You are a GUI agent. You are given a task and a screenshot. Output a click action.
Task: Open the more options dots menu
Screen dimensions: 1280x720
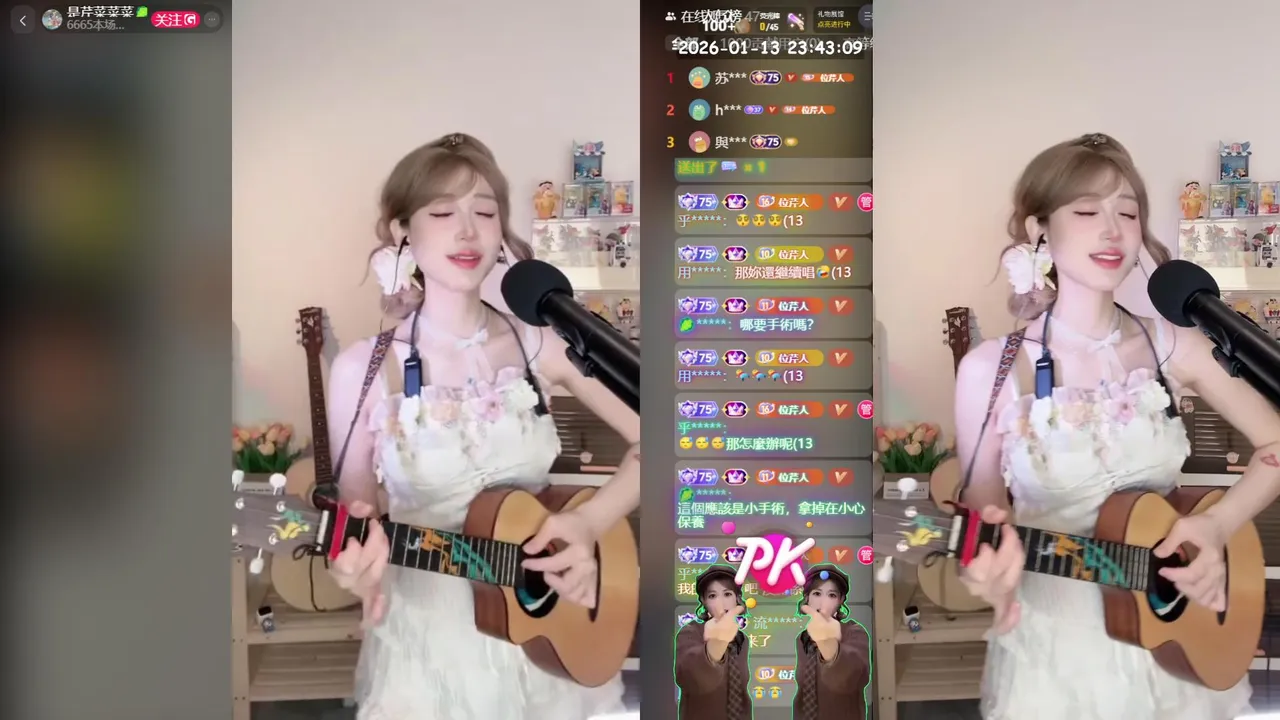pos(212,20)
